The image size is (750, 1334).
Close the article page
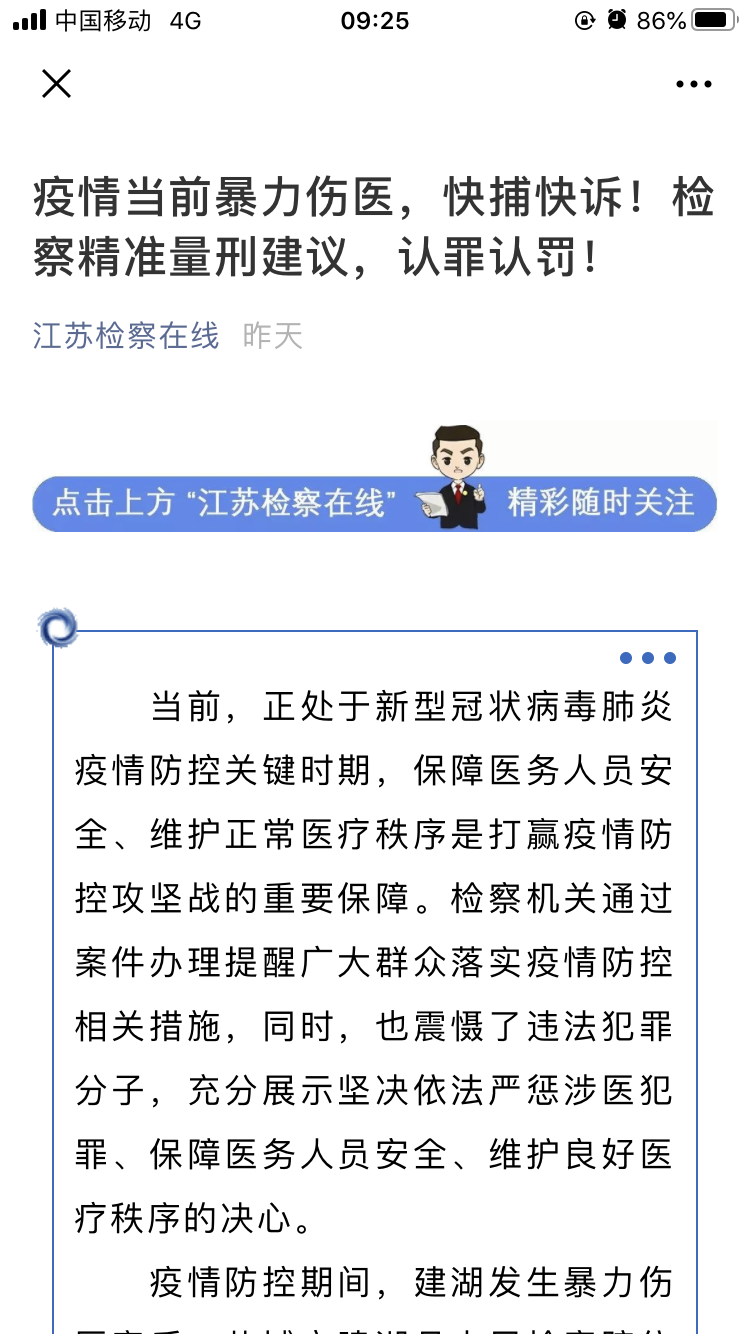(x=57, y=84)
